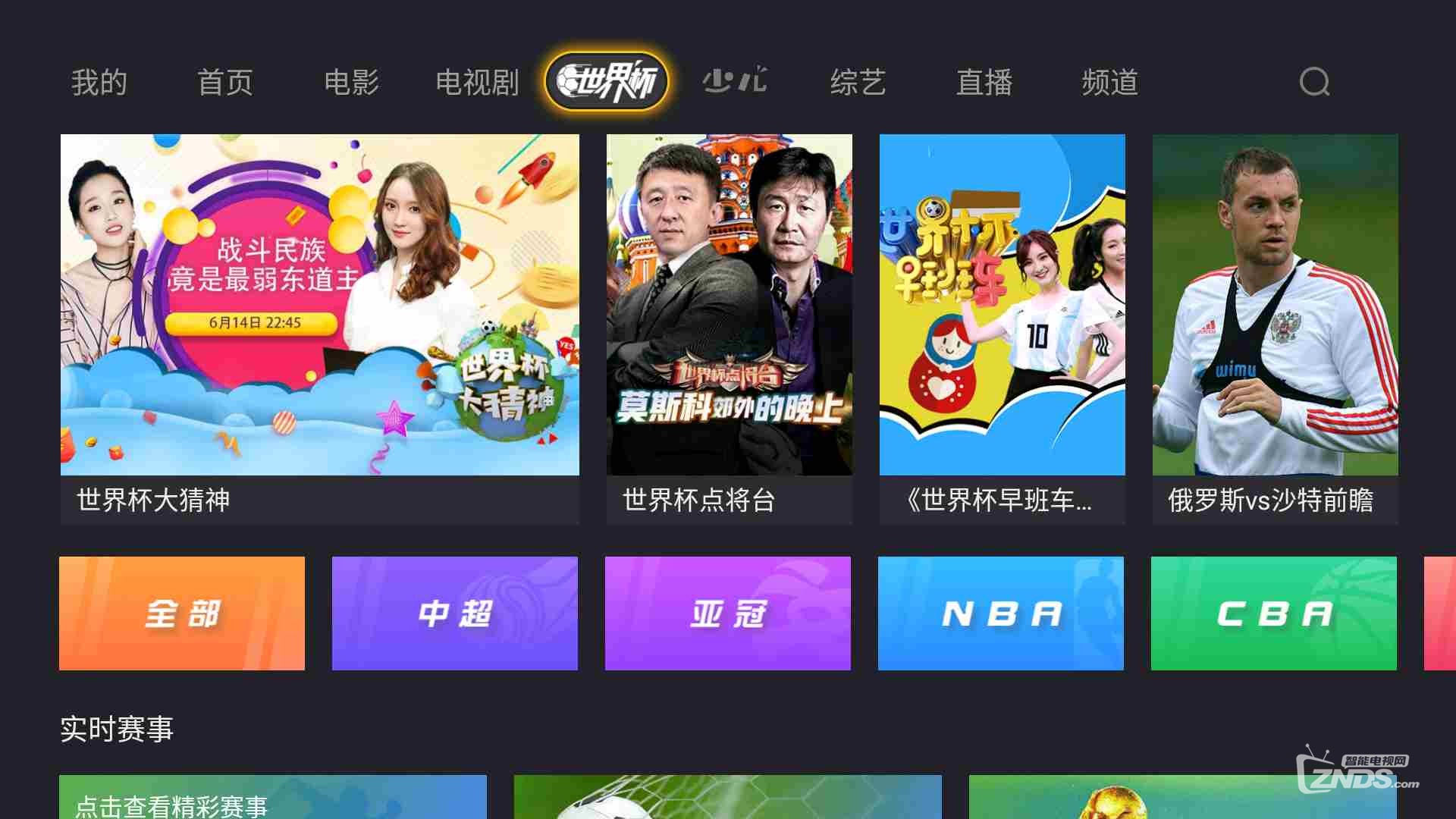Open the 频道 tab

1109,82
